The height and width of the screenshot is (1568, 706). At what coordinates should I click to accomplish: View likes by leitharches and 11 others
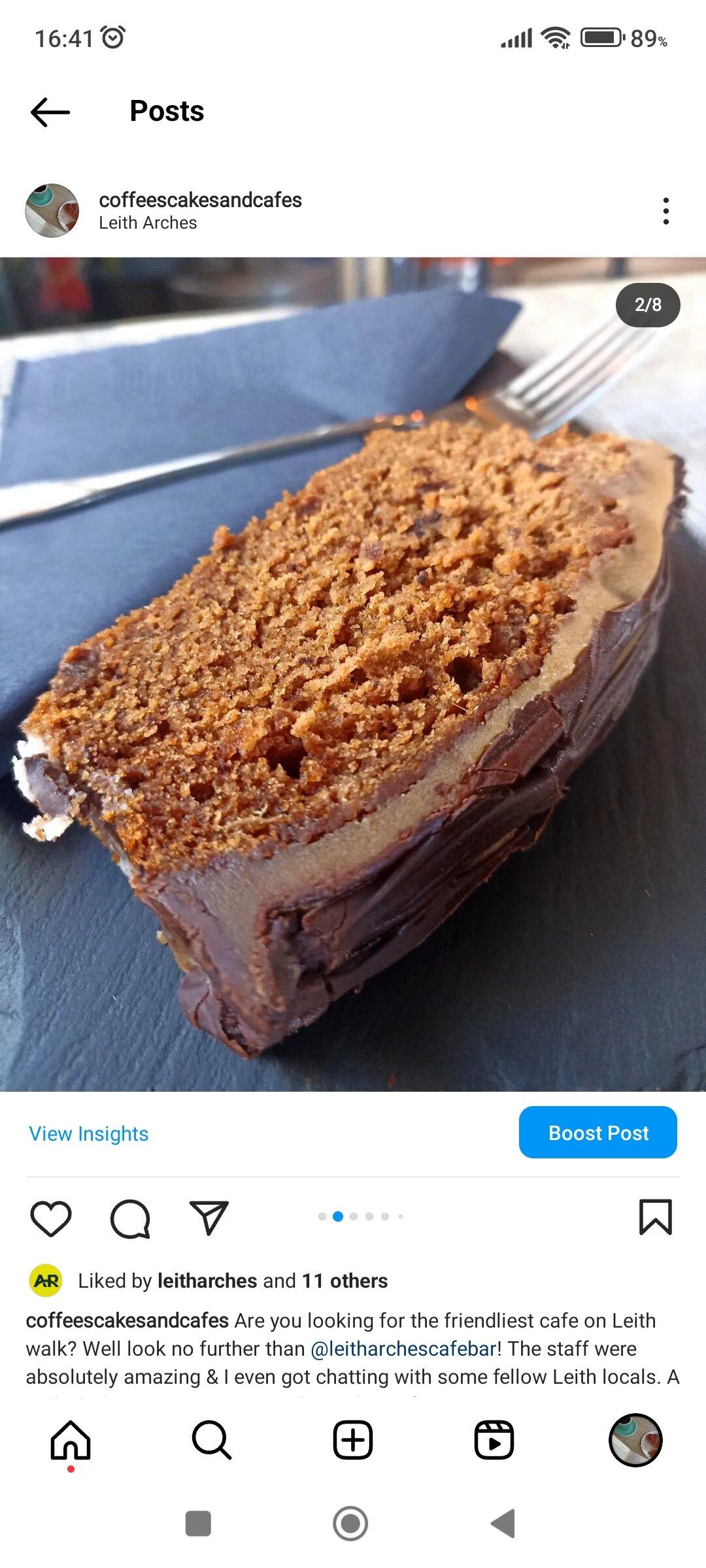[233, 1281]
